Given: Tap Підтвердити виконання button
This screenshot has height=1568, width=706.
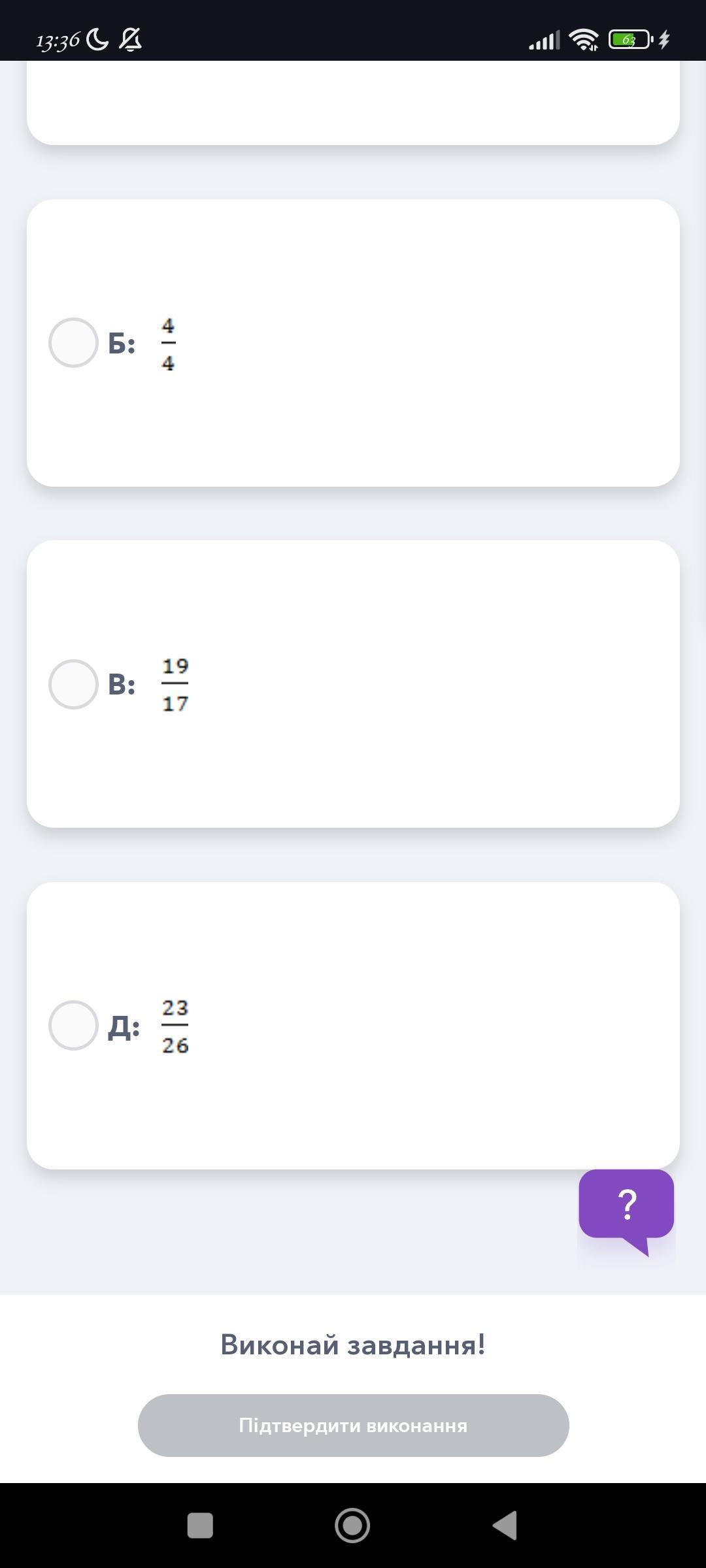Looking at the screenshot, I should click(x=353, y=1426).
